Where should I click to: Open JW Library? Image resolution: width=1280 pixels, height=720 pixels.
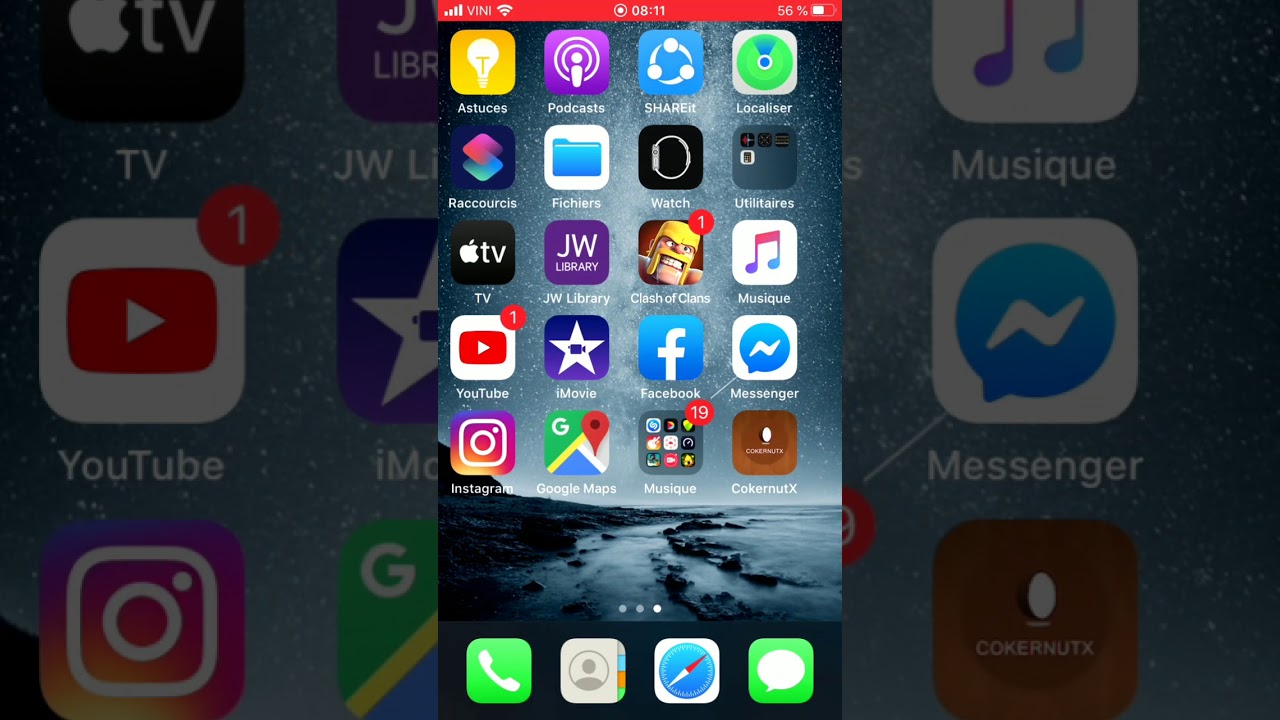coord(577,253)
